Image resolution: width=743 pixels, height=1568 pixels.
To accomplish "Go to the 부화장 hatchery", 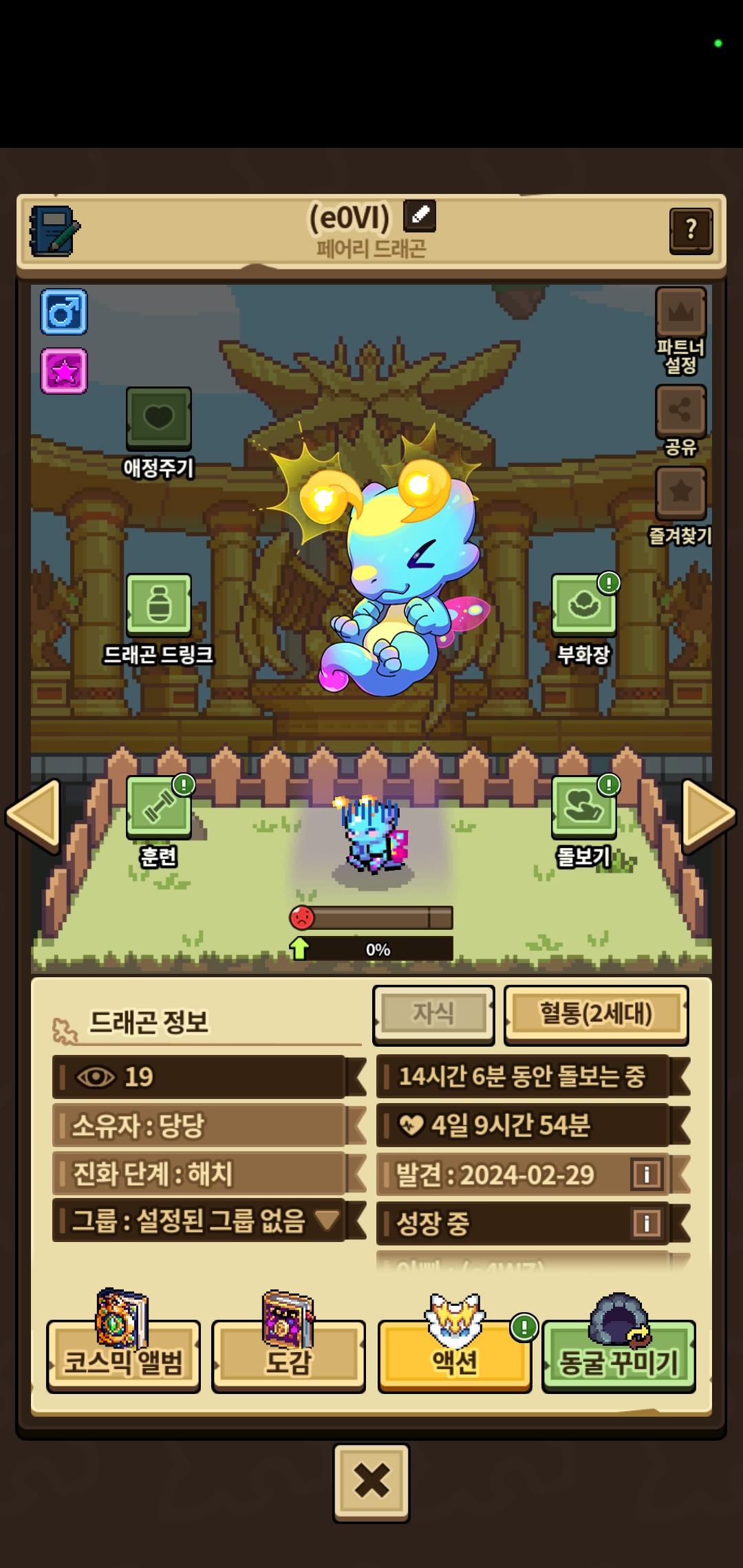I will (x=583, y=605).
